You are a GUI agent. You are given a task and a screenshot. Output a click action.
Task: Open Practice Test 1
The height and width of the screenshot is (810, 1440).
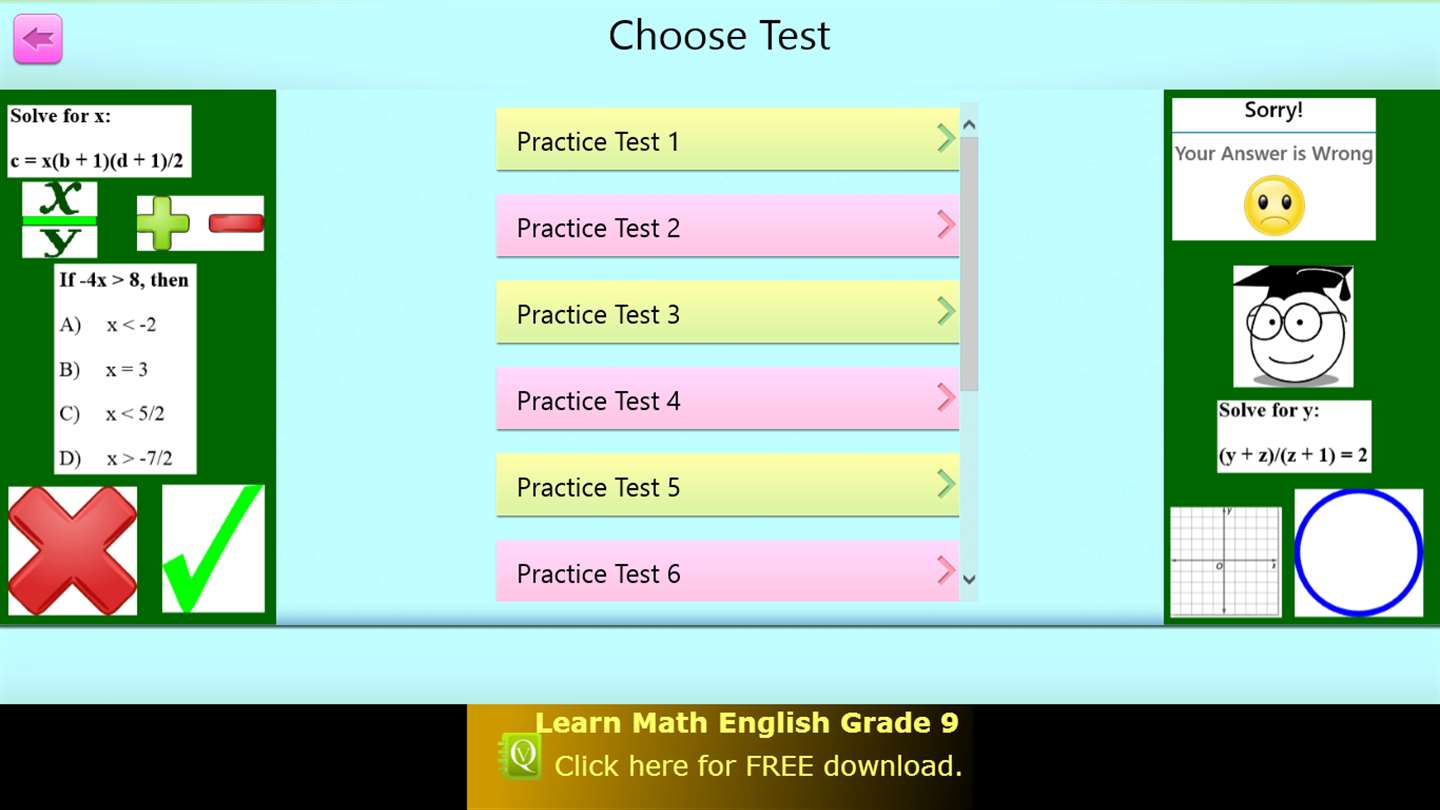[x=727, y=140]
